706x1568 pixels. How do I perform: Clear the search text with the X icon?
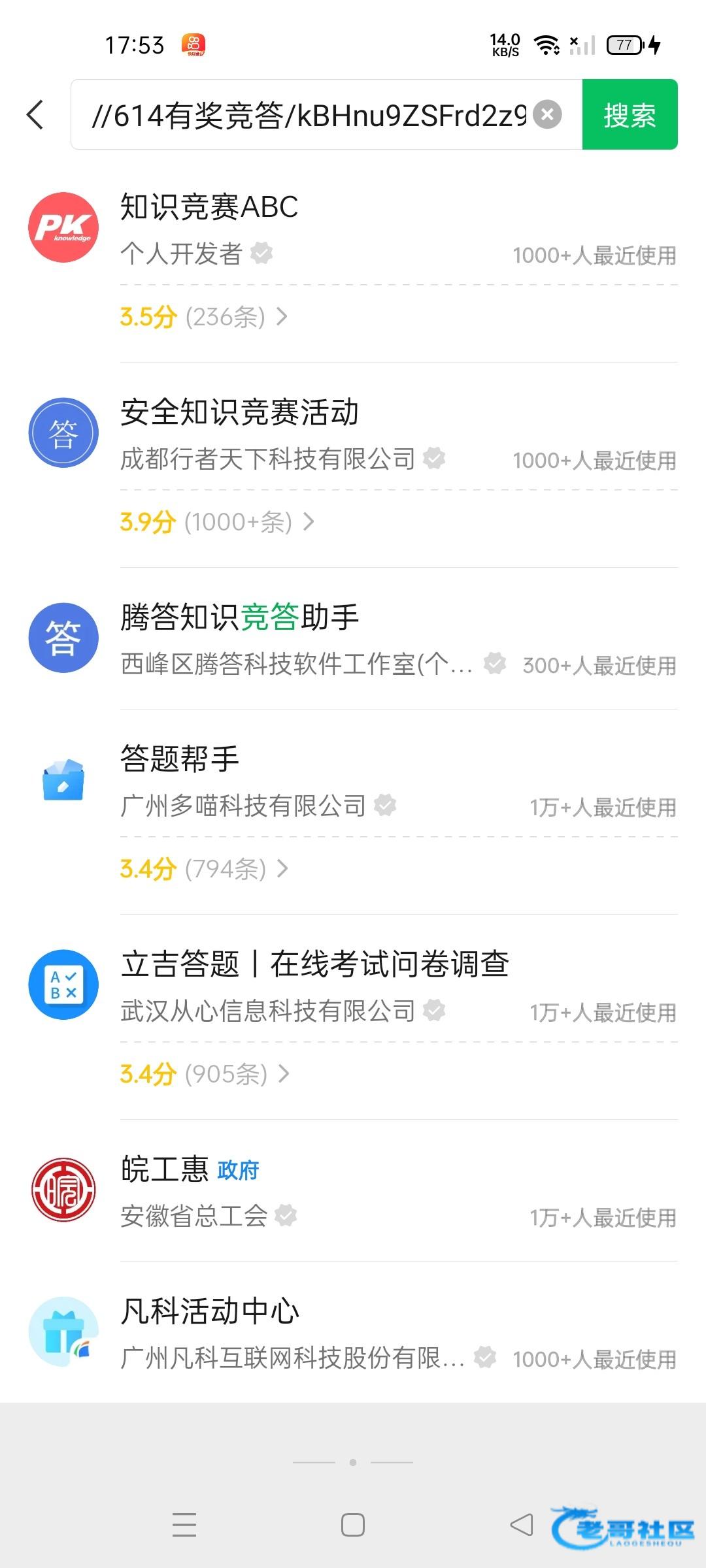coord(547,115)
